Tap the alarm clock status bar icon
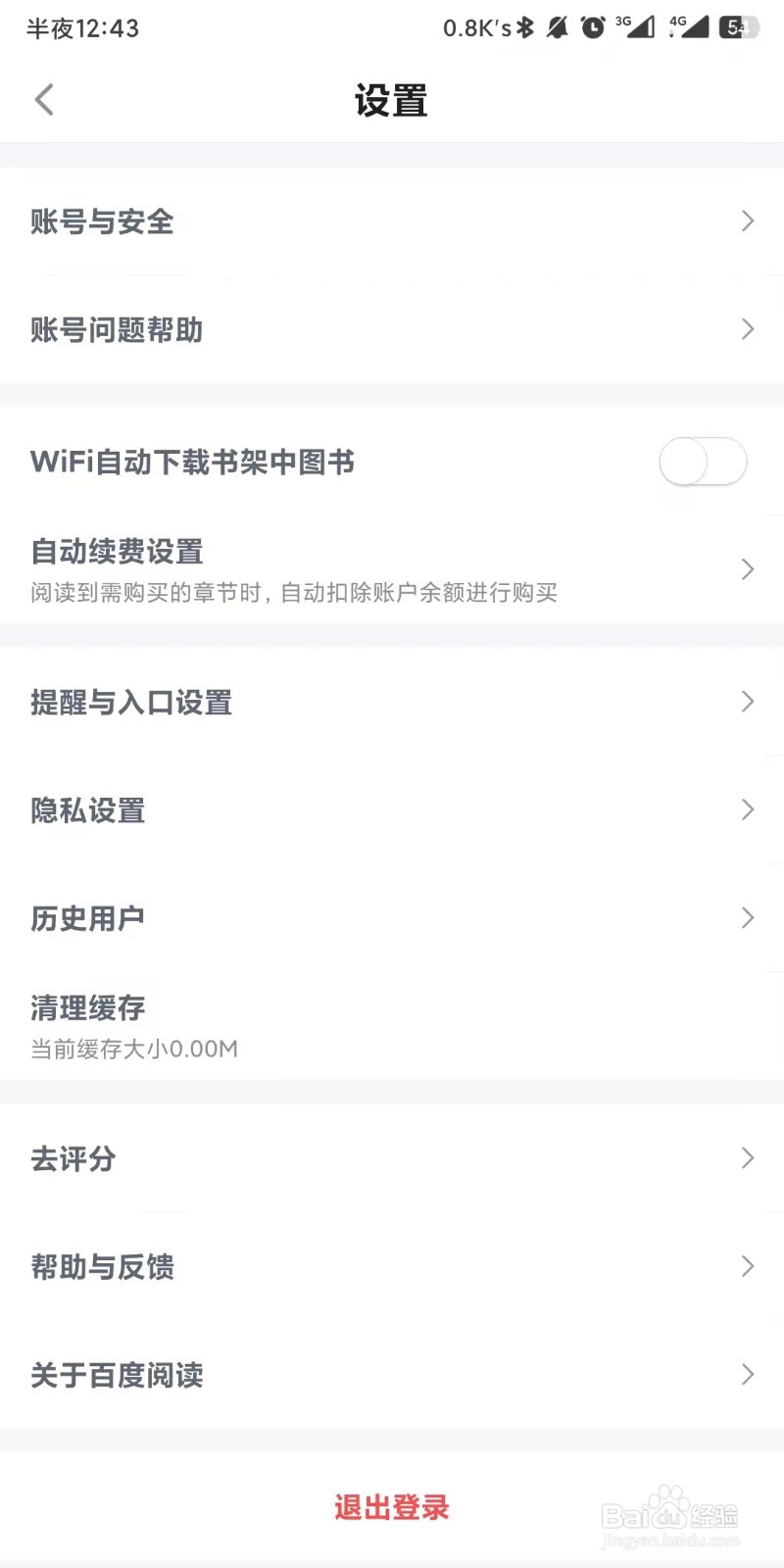This screenshot has height=1568, width=784. coord(592,28)
